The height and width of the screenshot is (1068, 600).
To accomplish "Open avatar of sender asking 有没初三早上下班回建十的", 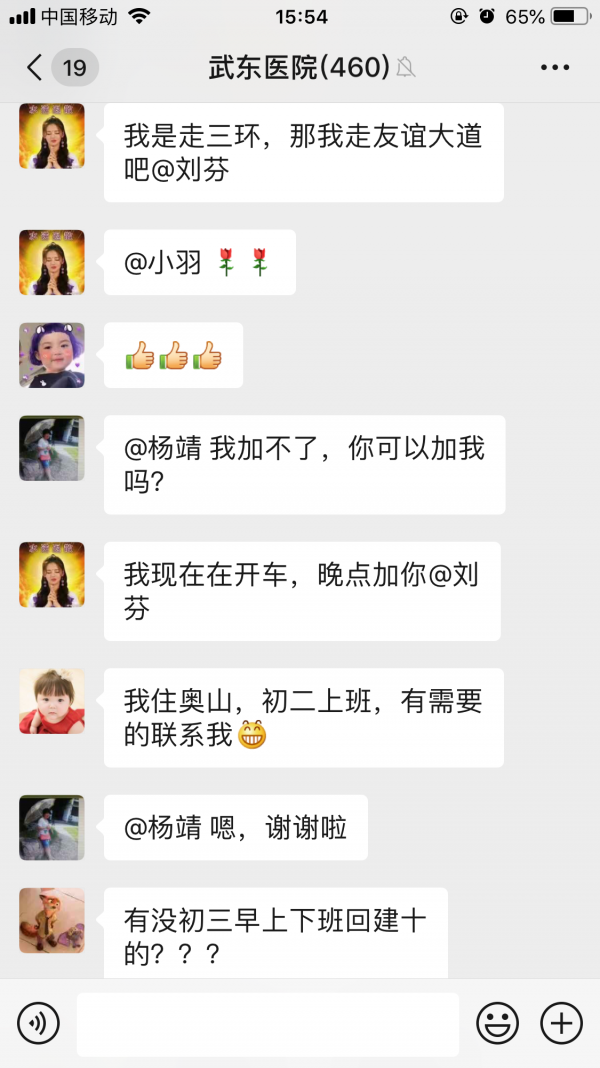I will coord(52,920).
